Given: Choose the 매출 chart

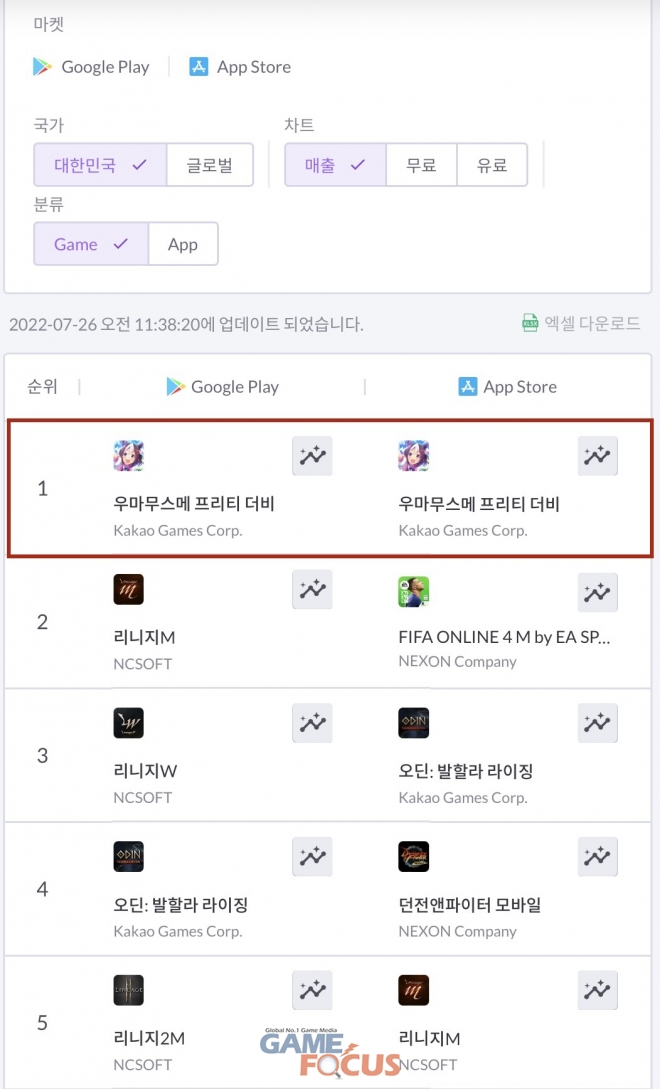Looking at the screenshot, I should point(334,165).
